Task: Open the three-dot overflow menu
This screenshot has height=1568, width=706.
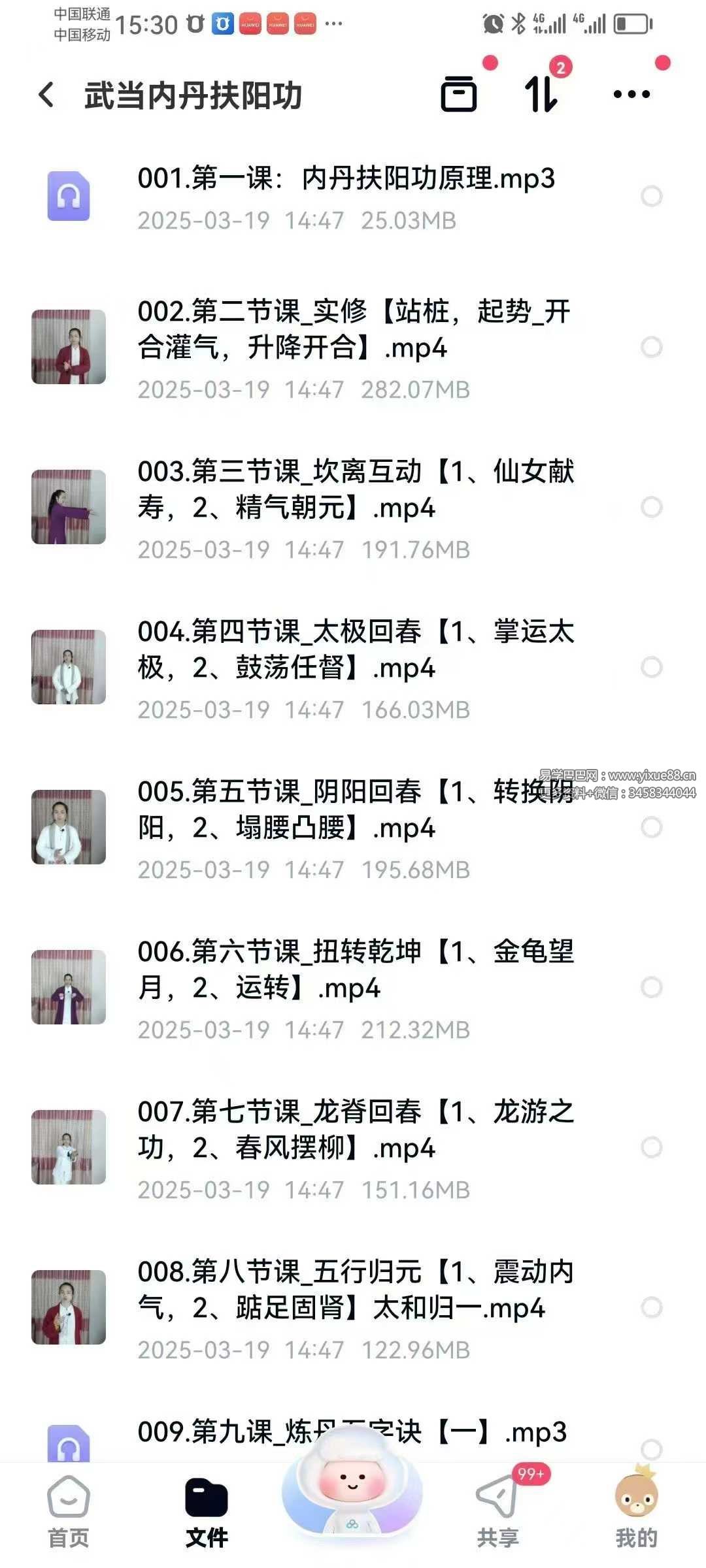Action: click(631, 94)
